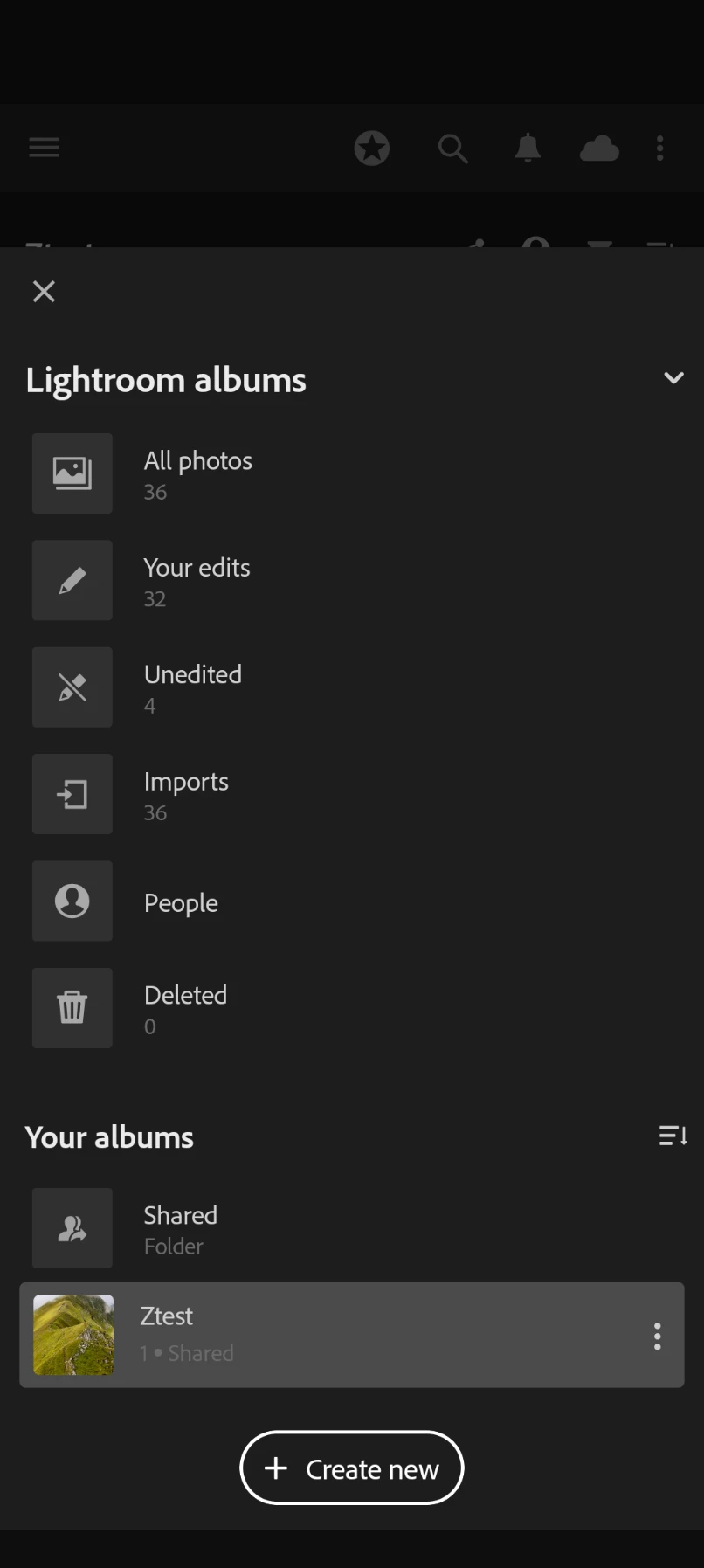This screenshot has height=1568, width=704.
Task: Show Your edits album
Action: pos(197,581)
